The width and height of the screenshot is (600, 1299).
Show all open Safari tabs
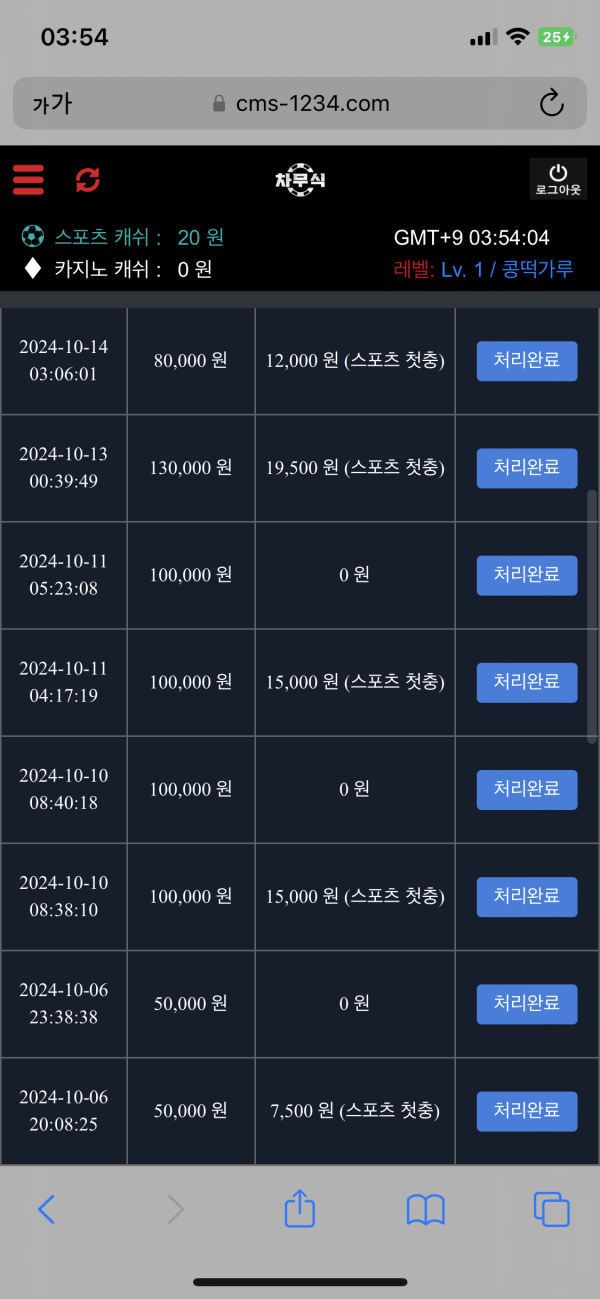551,1210
